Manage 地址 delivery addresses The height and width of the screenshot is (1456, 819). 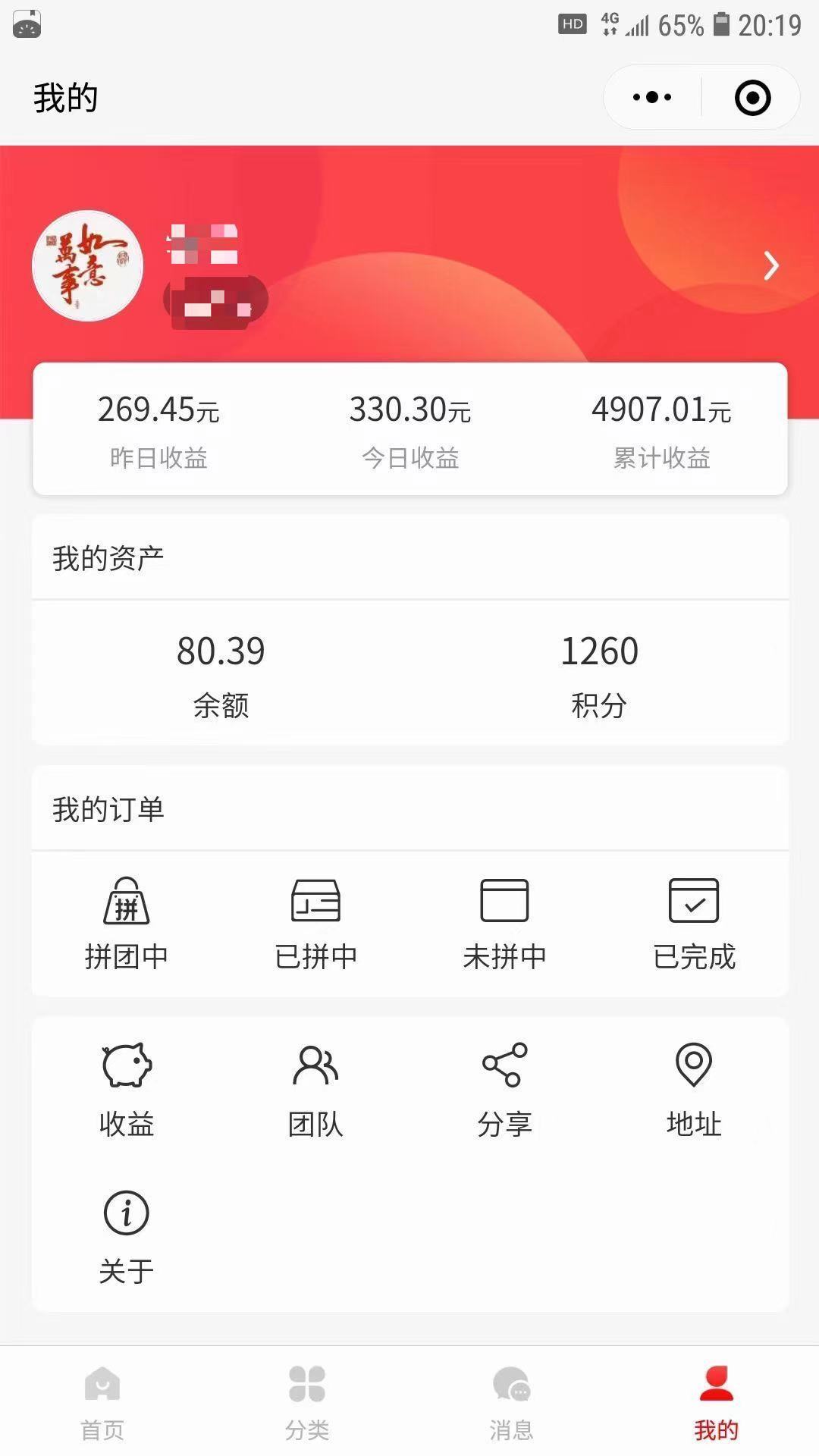point(694,1090)
